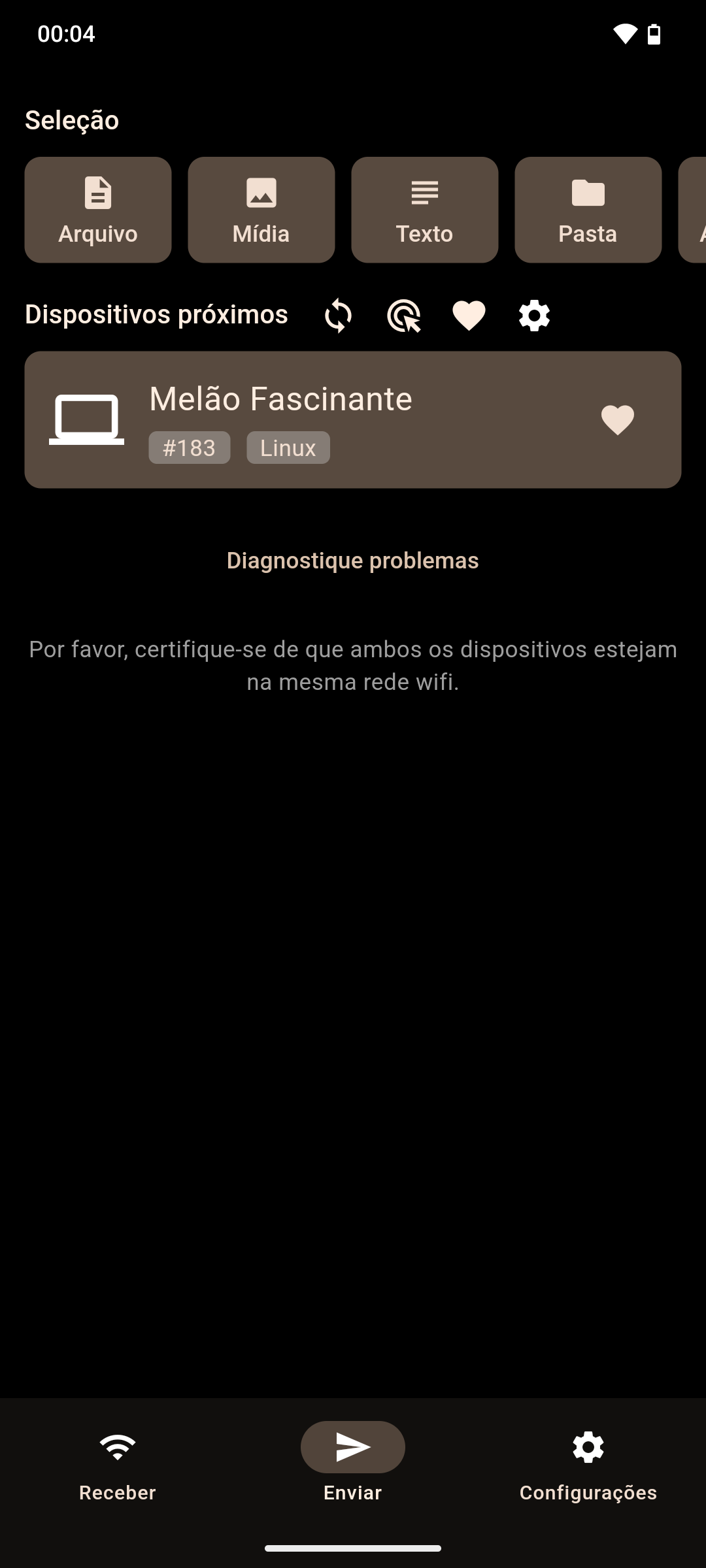Open the Configurações tab
Viewport: 706px width, 1568px height.
click(x=588, y=1463)
